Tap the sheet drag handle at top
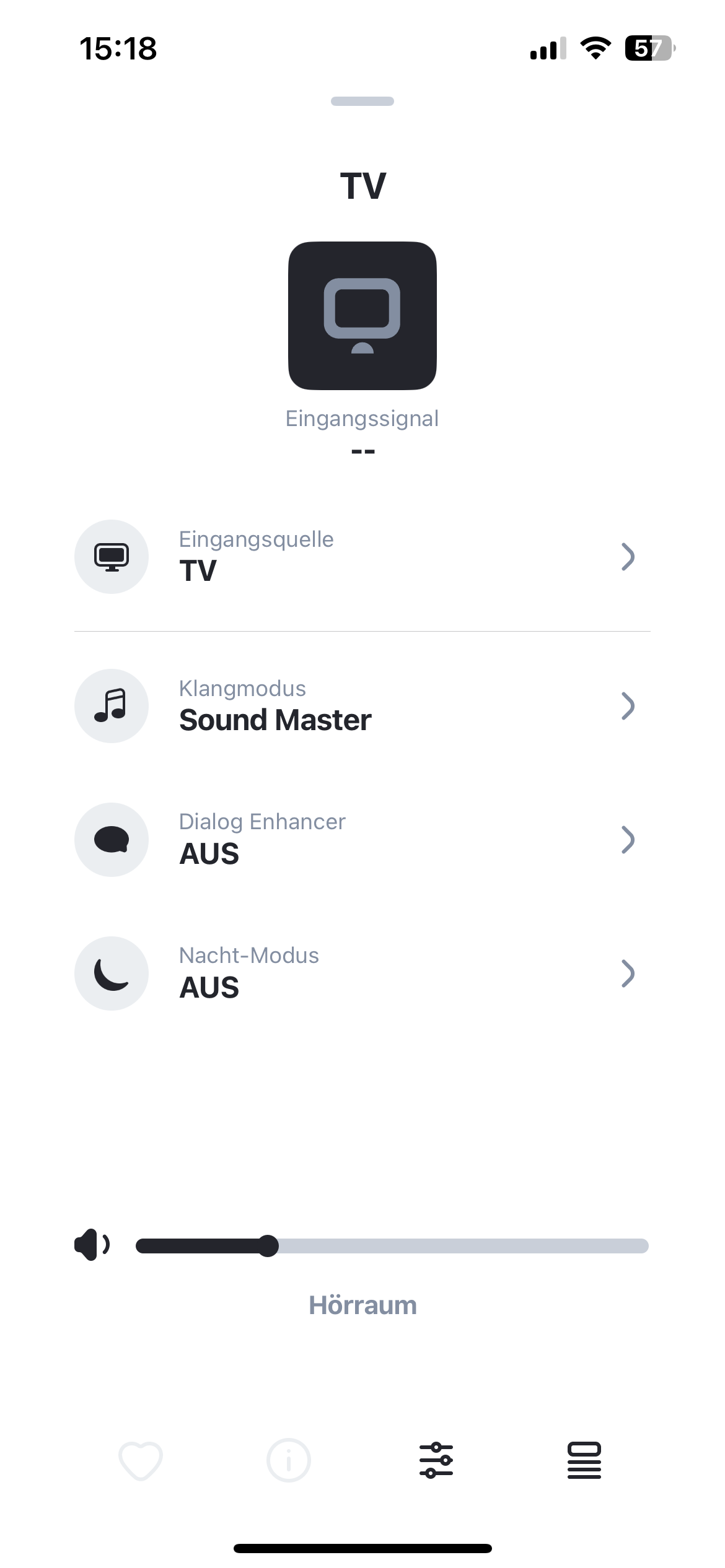 click(362, 101)
